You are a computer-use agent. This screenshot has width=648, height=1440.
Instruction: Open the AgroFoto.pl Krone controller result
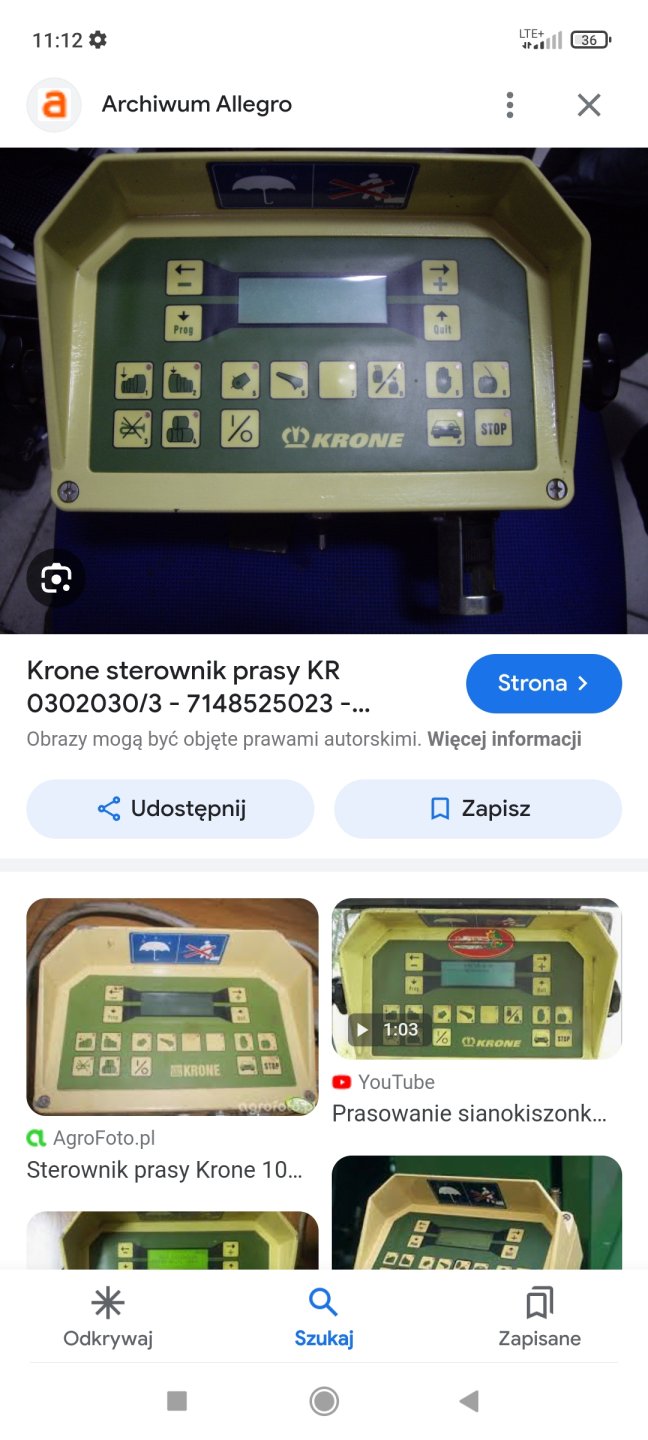click(172, 1006)
